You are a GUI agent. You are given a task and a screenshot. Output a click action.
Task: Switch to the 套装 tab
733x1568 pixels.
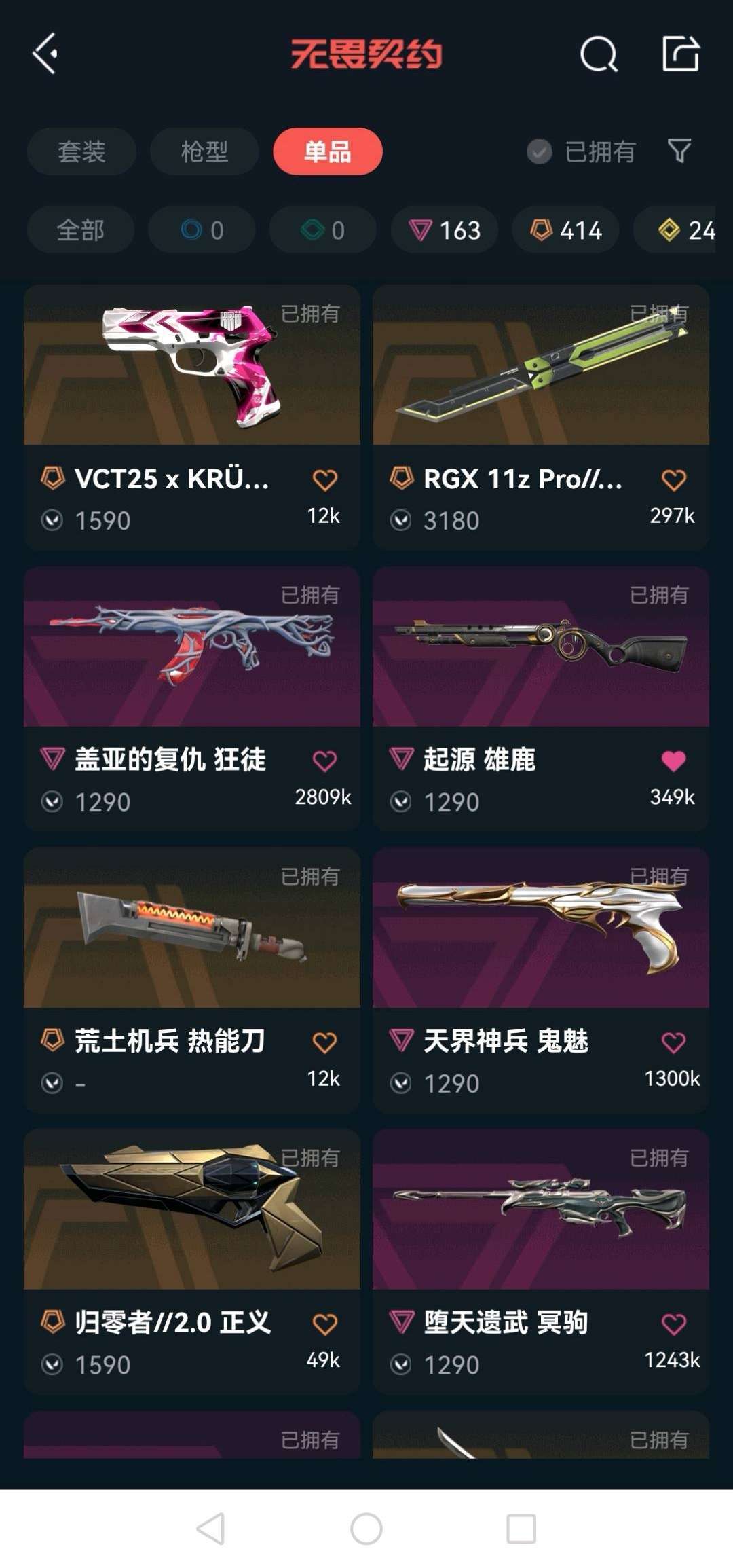tap(81, 151)
